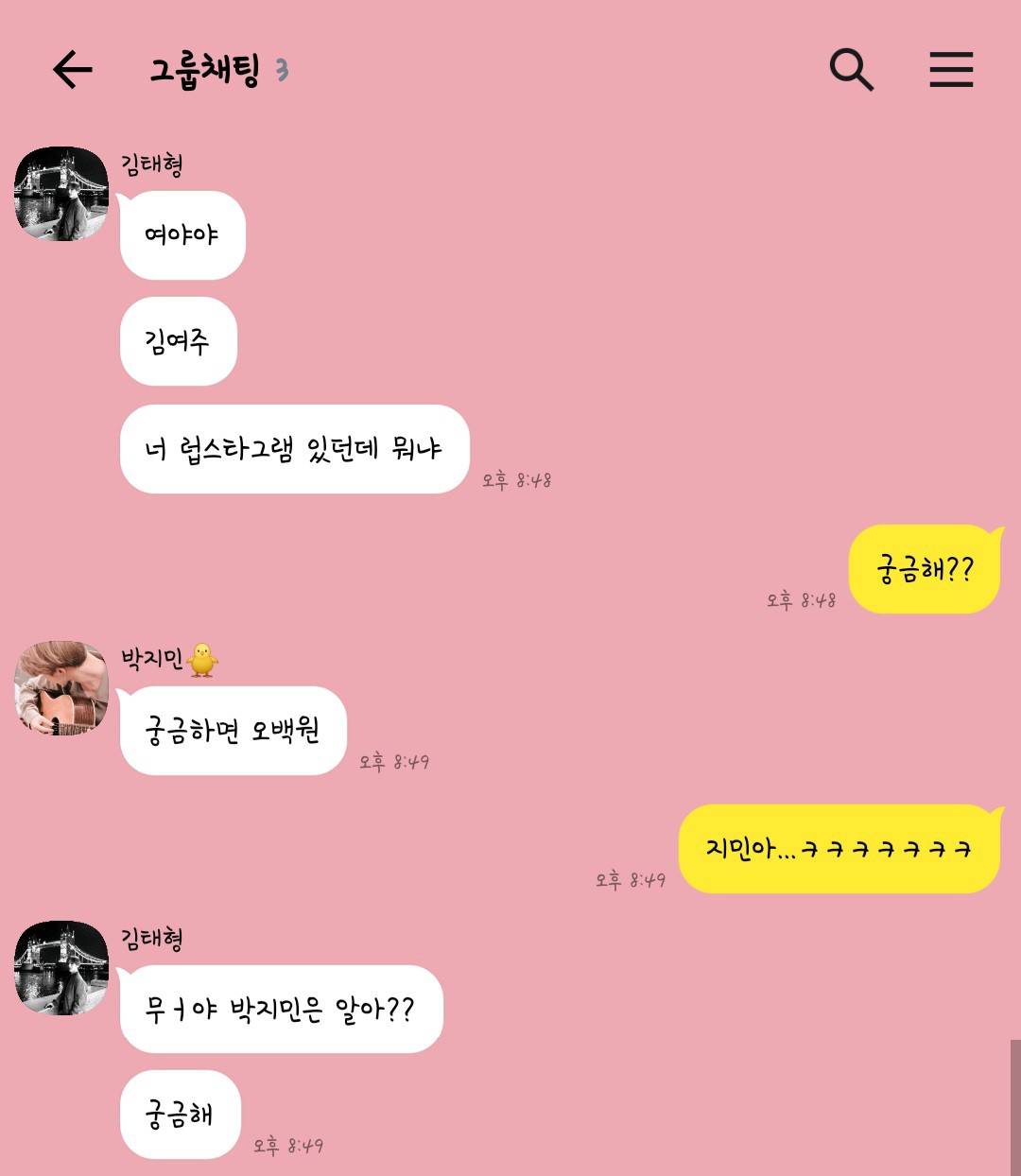Open 박지민's profile picture
Screen dimensions: 1021x1176
coord(61,688)
